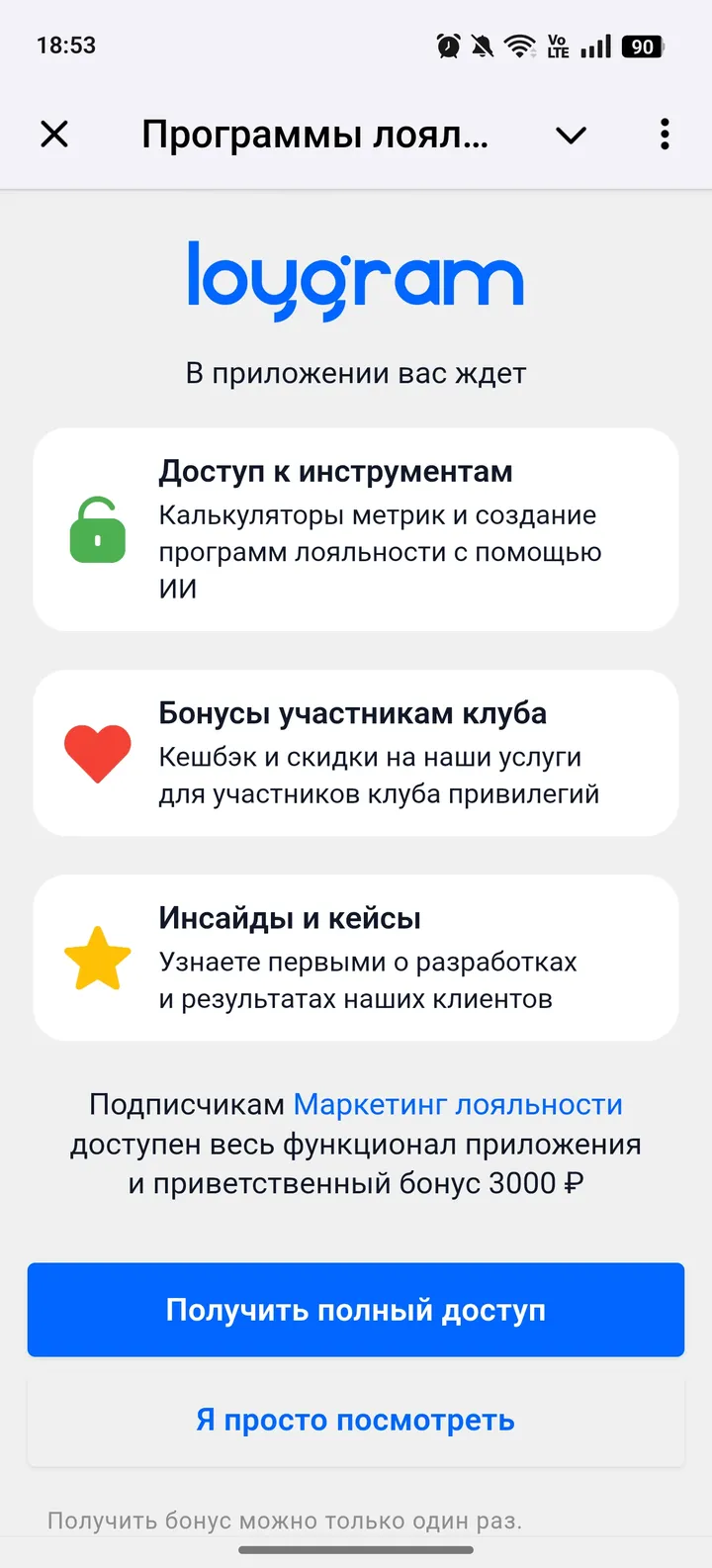
Task: Open the Маркетинг лояльности link
Action: pyautogui.click(x=460, y=1103)
